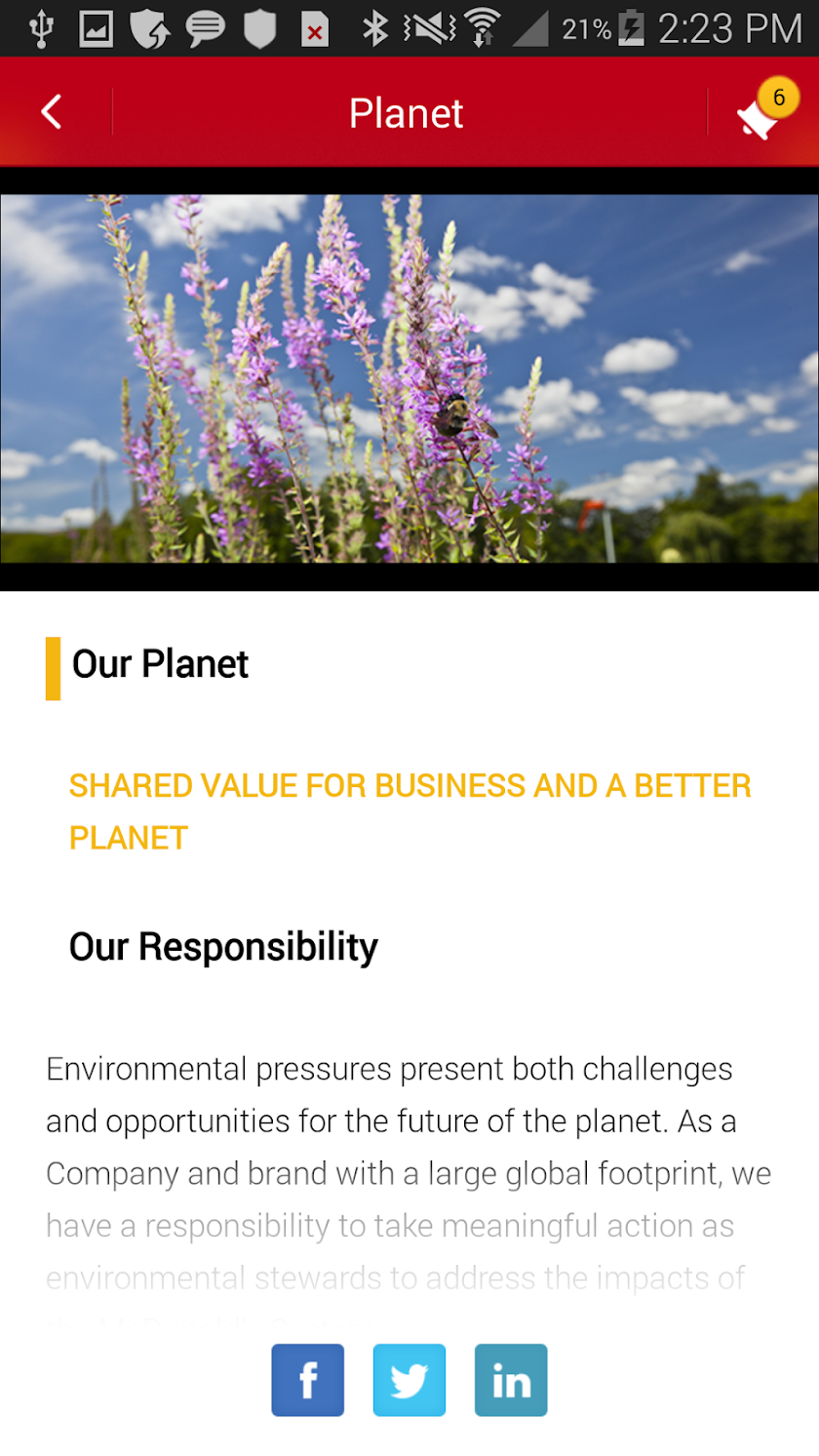Share this page on LinkedIn

pyautogui.click(x=511, y=1380)
